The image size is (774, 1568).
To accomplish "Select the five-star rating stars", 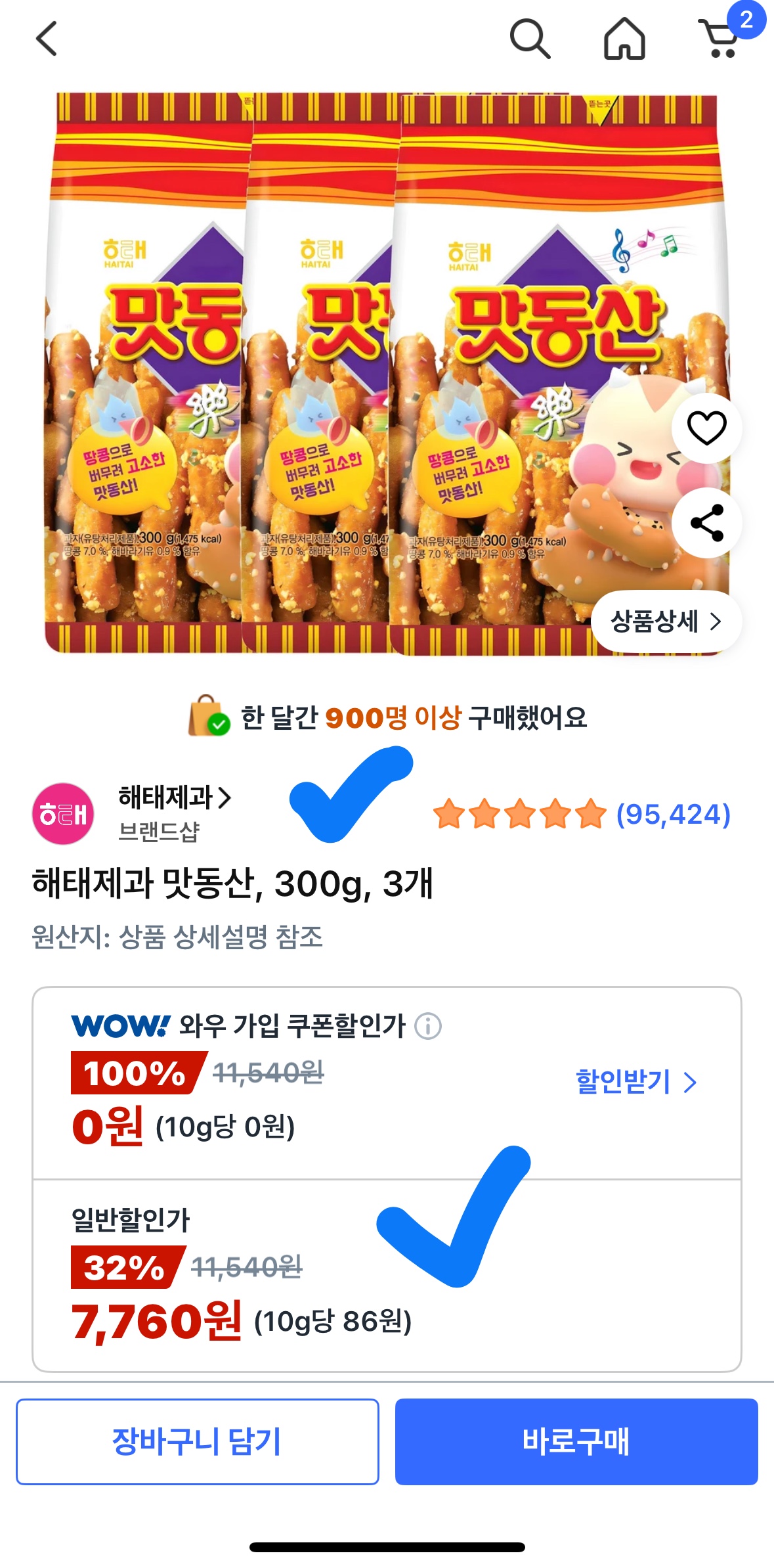I will pos(519,815).
